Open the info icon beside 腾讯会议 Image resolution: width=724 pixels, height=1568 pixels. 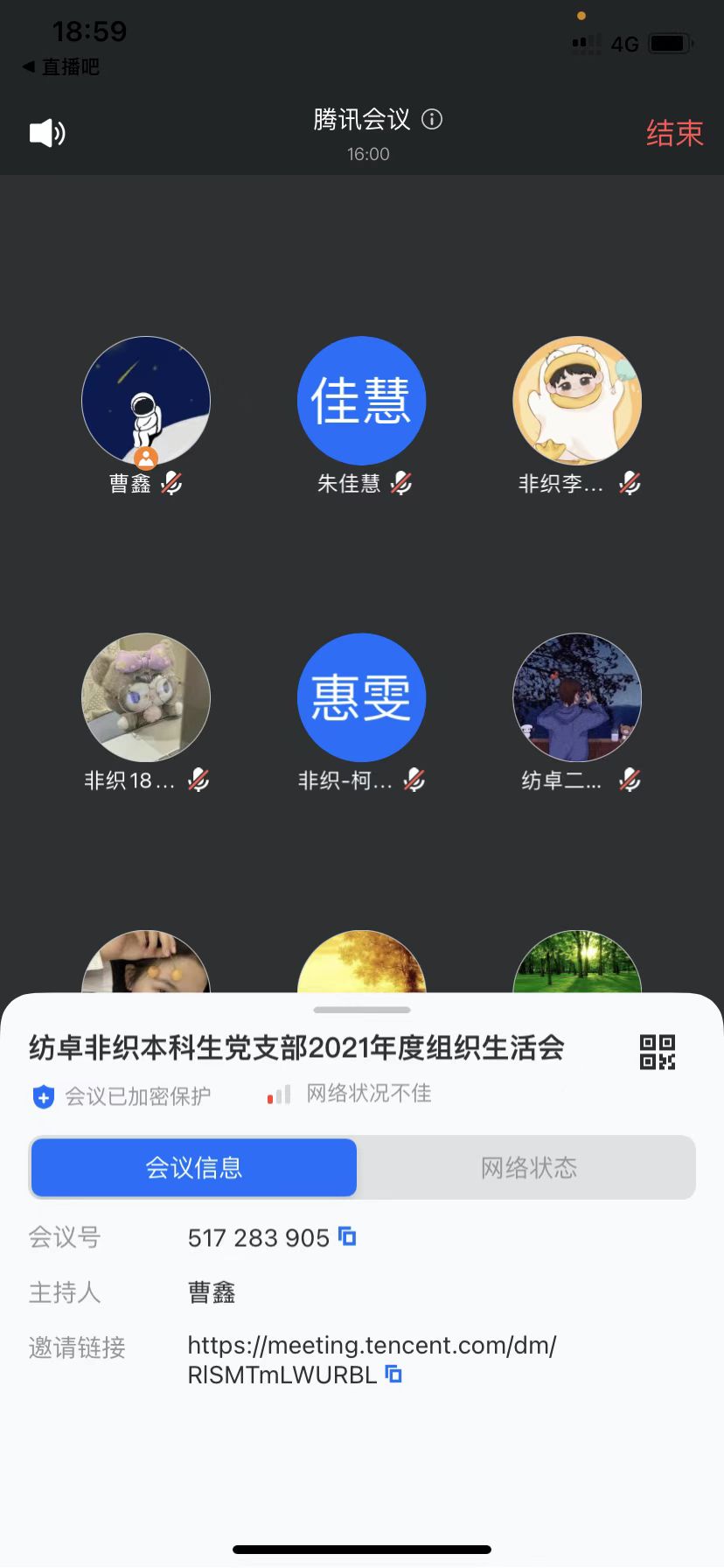432,119
